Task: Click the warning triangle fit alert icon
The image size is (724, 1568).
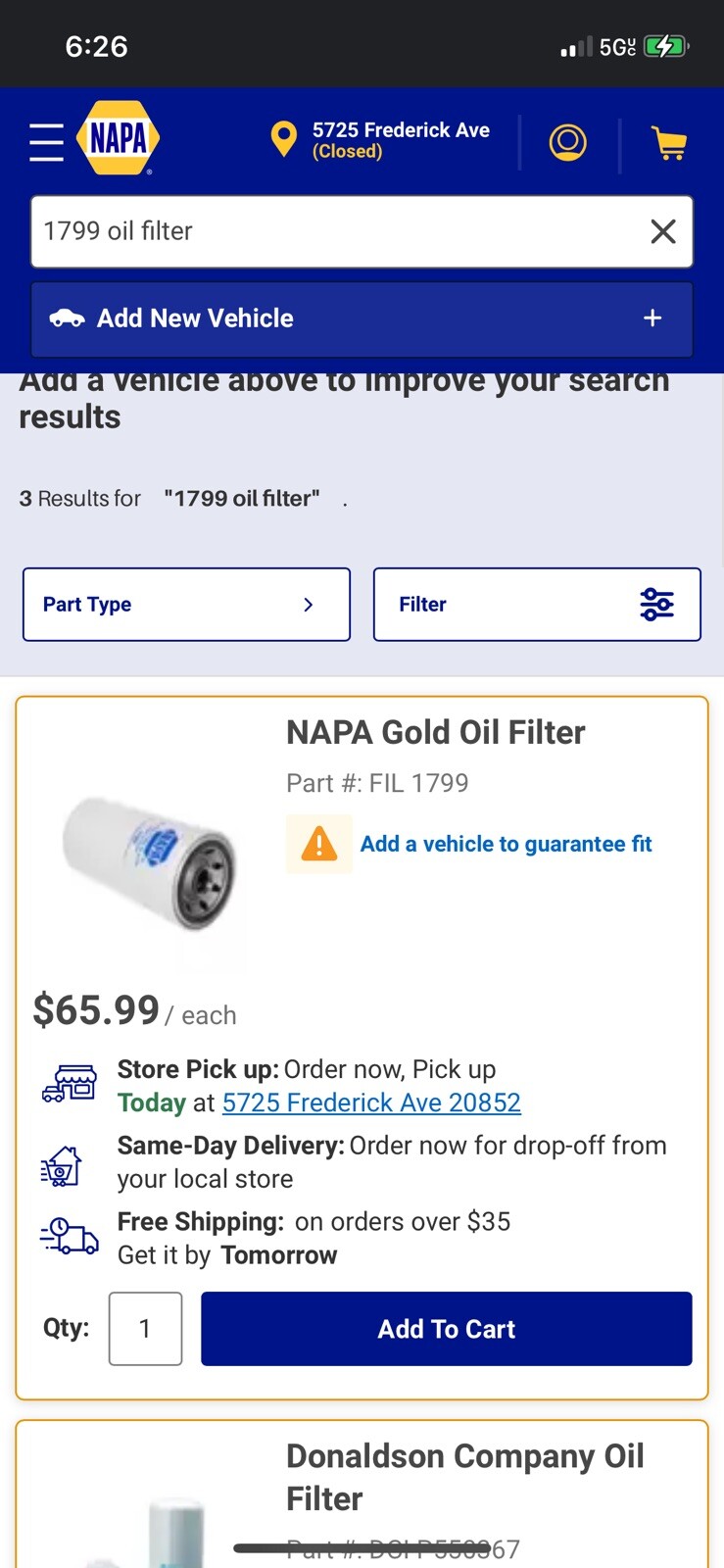Action: pos(318,844)
